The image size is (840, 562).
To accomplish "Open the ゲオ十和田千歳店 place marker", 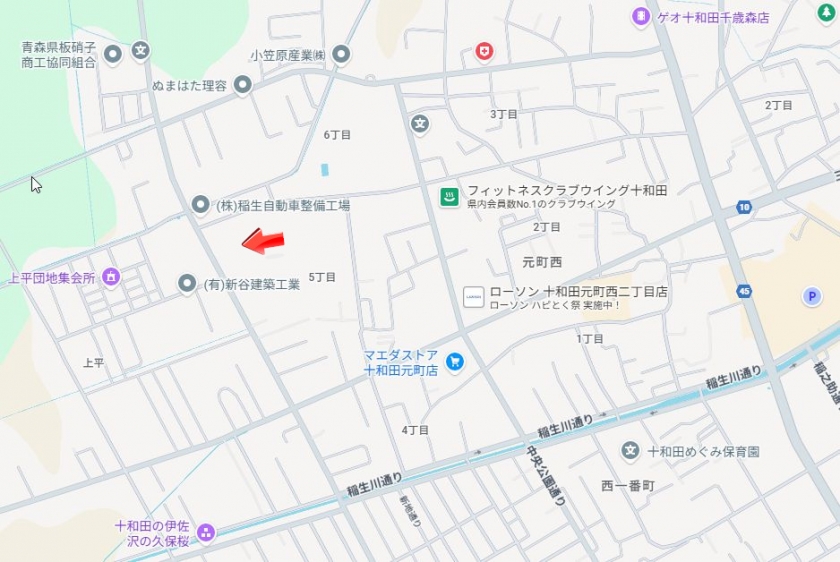I will (641, 17).
